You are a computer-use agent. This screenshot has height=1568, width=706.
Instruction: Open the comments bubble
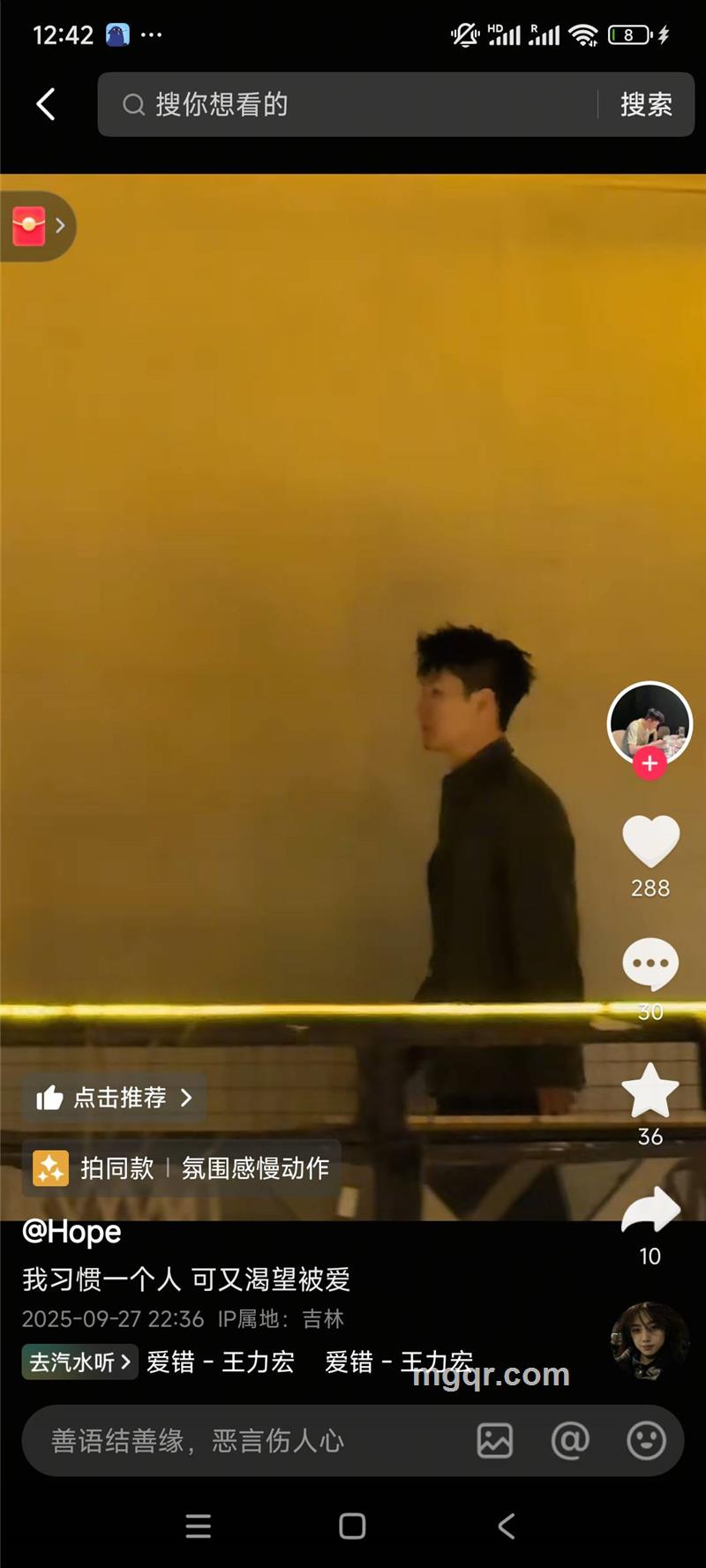650,964
